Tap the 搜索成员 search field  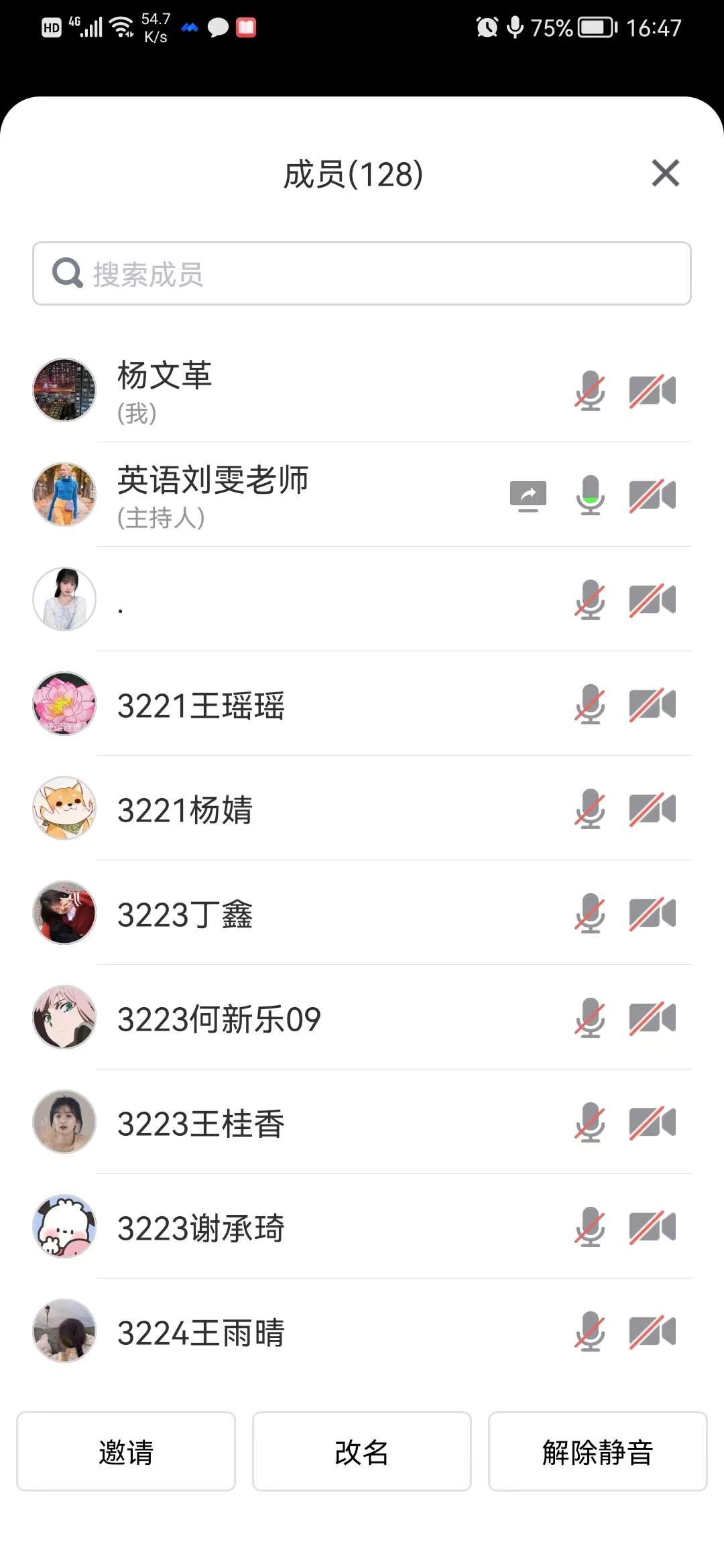362,273
